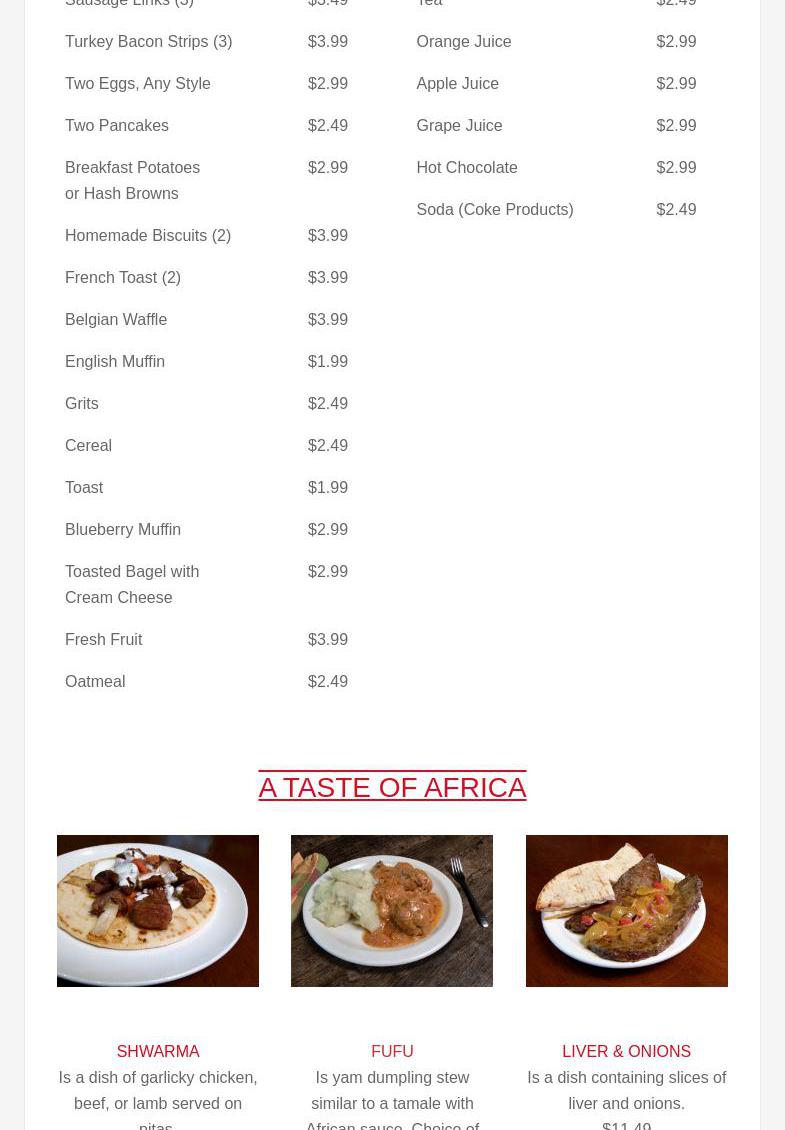Open the Shwarma dish photo
Image resolution: width=785 pixels, height=1130 pixels.
pyautogui.click(x=158, y=911)
